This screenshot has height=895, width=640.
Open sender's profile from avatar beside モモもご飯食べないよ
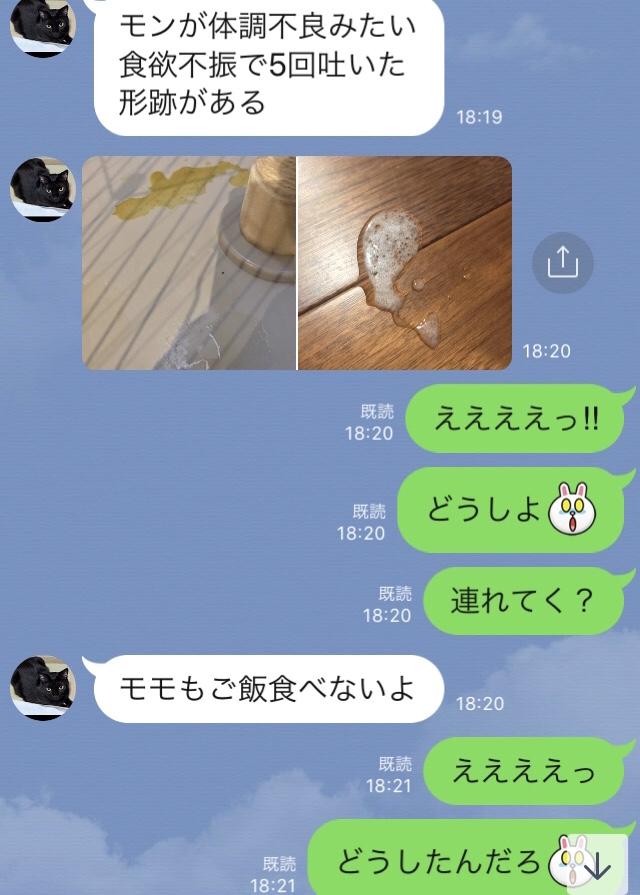(42, 687)
